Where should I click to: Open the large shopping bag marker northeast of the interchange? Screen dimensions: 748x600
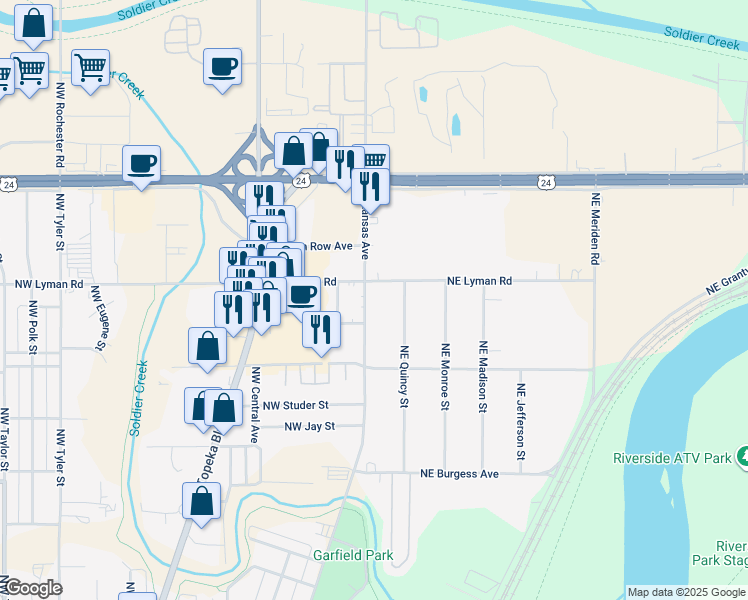pyautogui.click(x=294, y=153)
